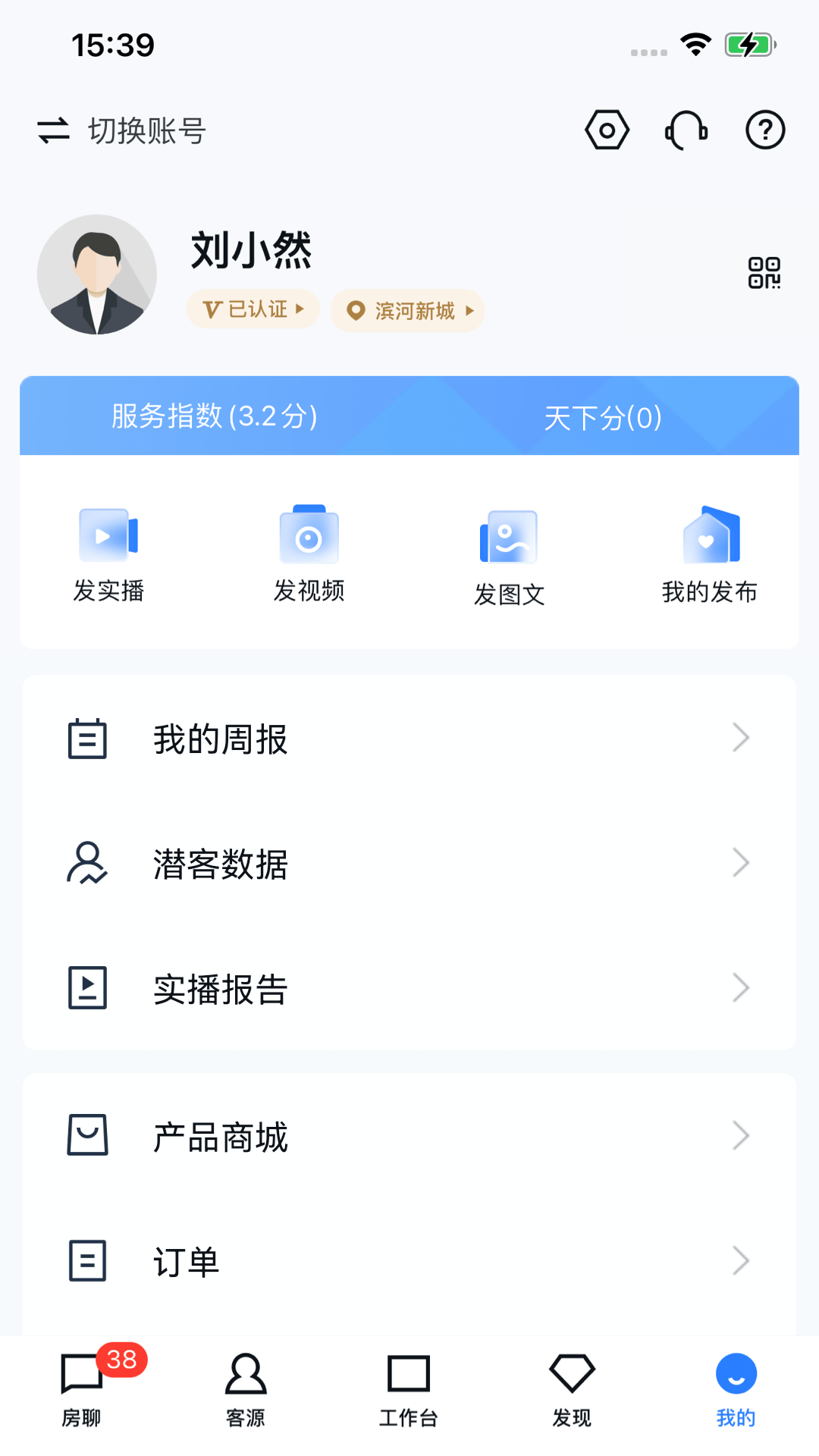Open 实播报告 via its chevron
The image size is (819, 1456).
(741, 988)
